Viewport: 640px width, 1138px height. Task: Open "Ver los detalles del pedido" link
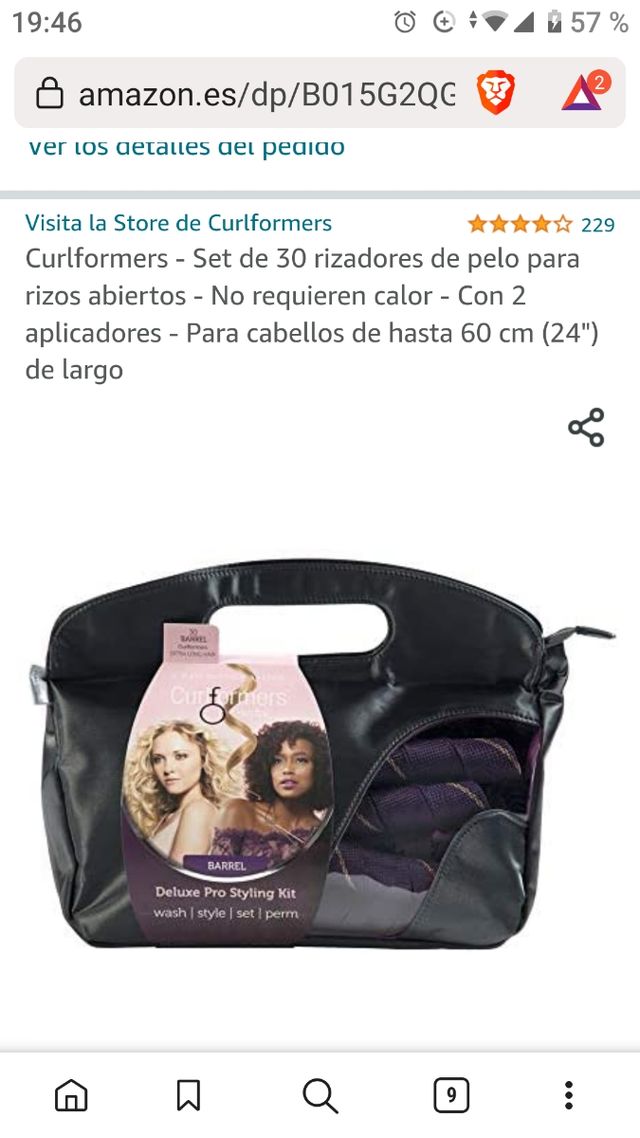pyautogui.click(x=186, y=147)
